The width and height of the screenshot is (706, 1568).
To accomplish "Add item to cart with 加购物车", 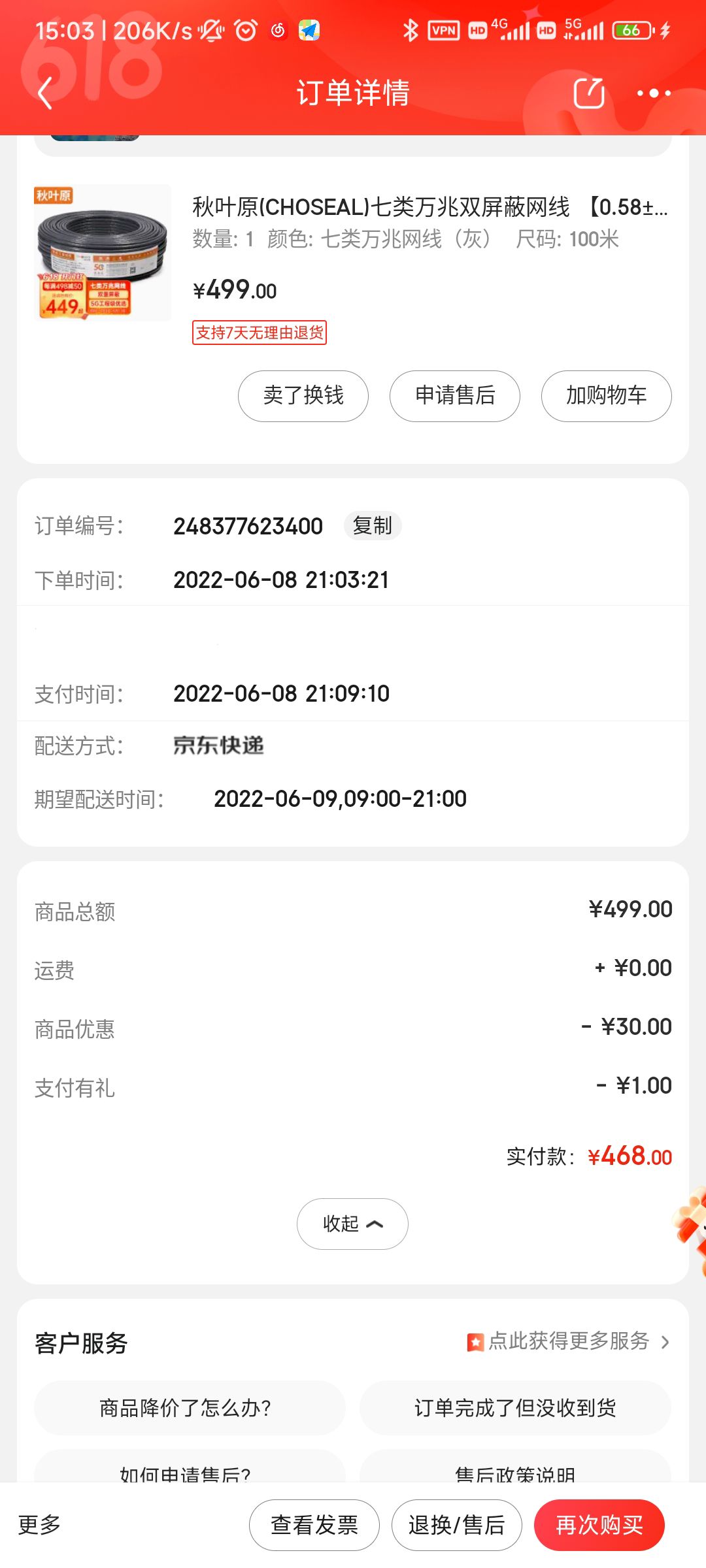I will (606, 396).
